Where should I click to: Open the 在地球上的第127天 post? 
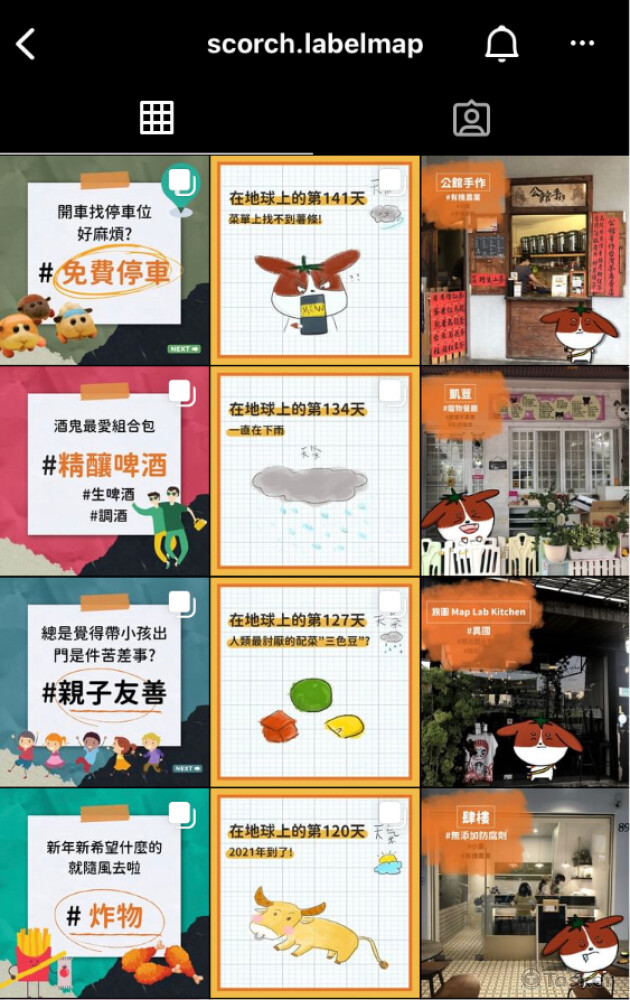point(315,682)
